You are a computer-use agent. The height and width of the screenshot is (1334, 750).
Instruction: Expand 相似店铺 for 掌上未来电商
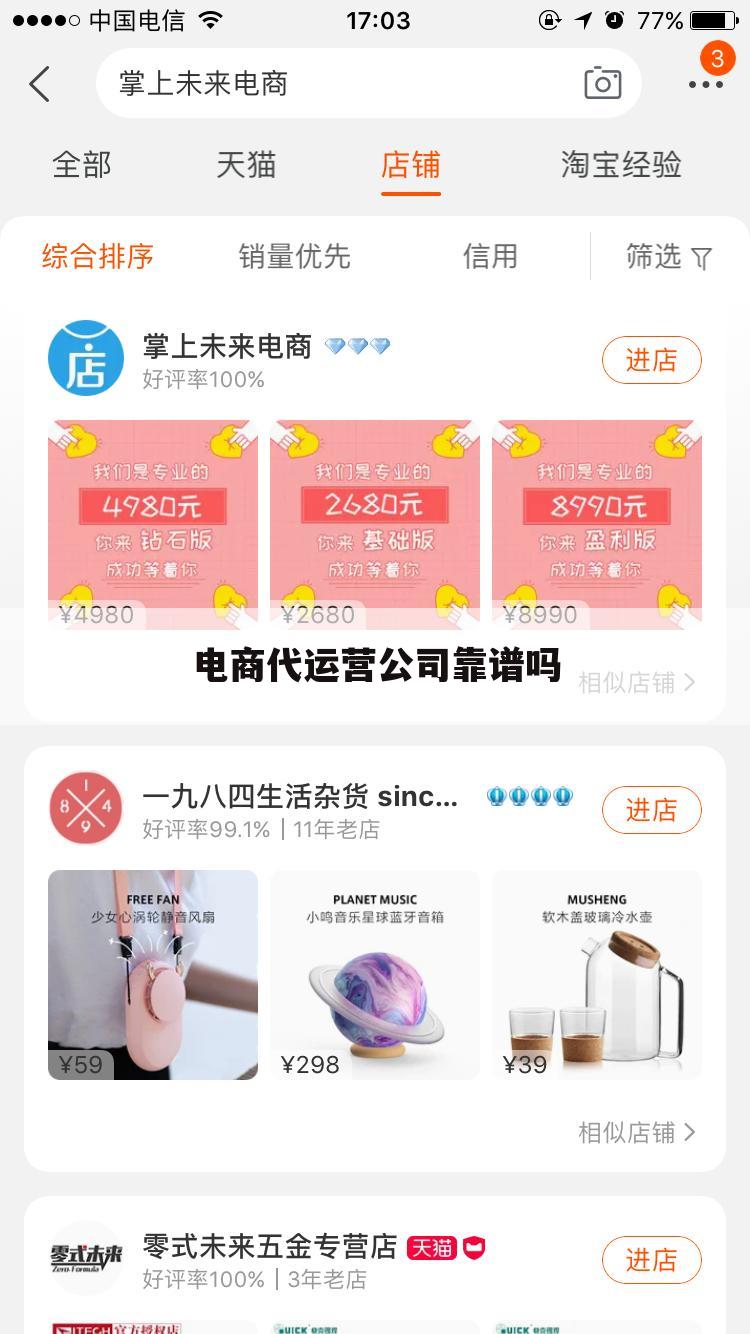point(638,682)
